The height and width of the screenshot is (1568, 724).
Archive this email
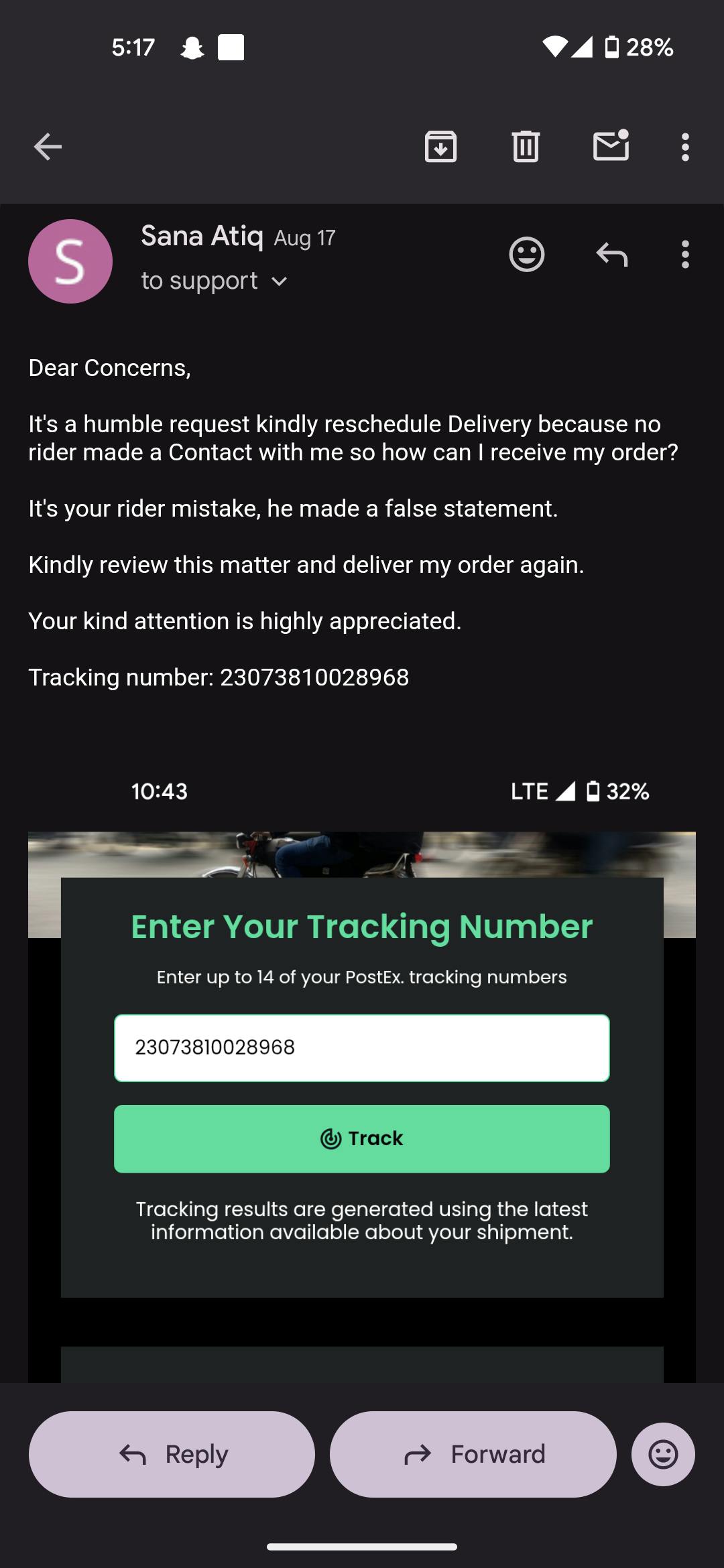440,147
